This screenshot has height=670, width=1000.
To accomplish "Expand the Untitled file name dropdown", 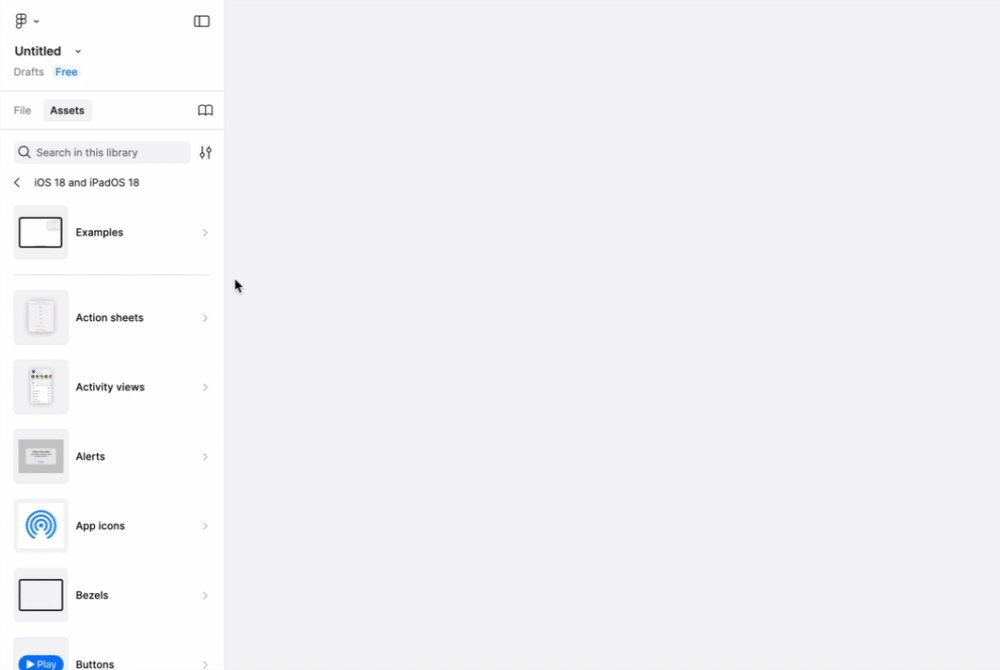I will (78, 51).
